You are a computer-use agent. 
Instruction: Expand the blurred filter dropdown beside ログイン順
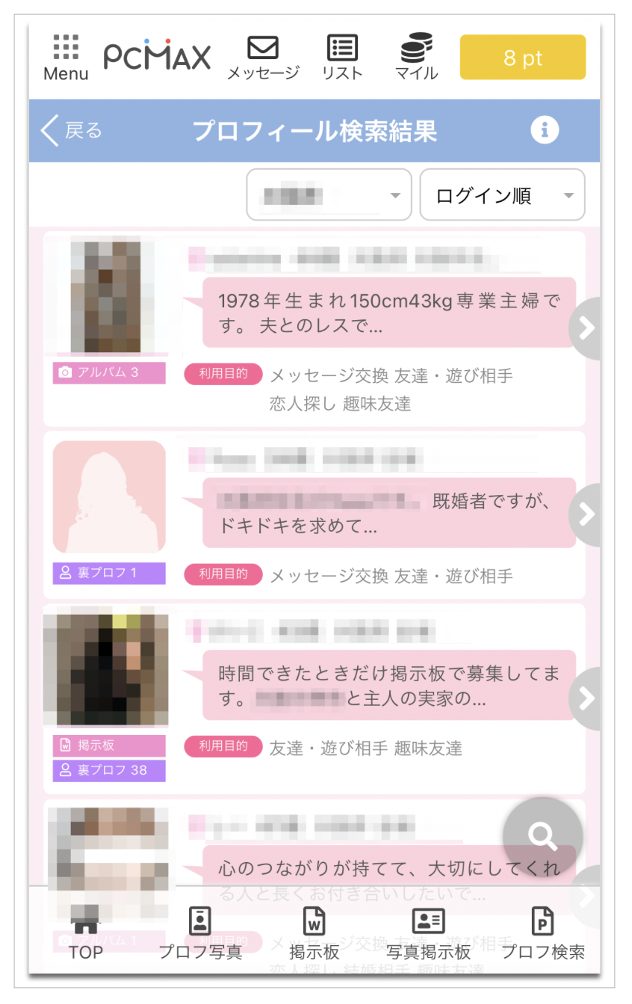tap(329, 195)
